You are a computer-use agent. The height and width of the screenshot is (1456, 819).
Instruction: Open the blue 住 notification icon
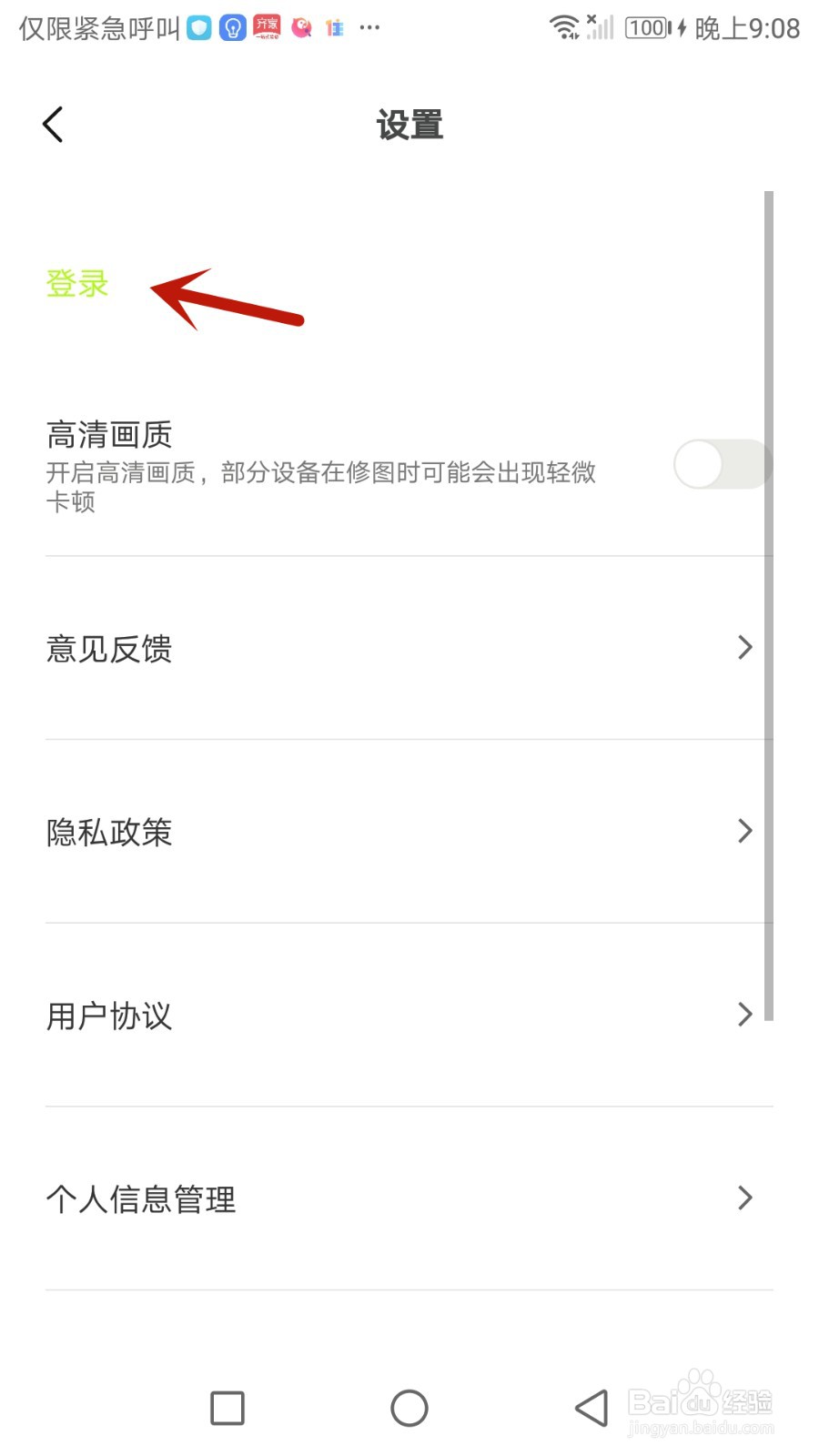tap(334, 27)
